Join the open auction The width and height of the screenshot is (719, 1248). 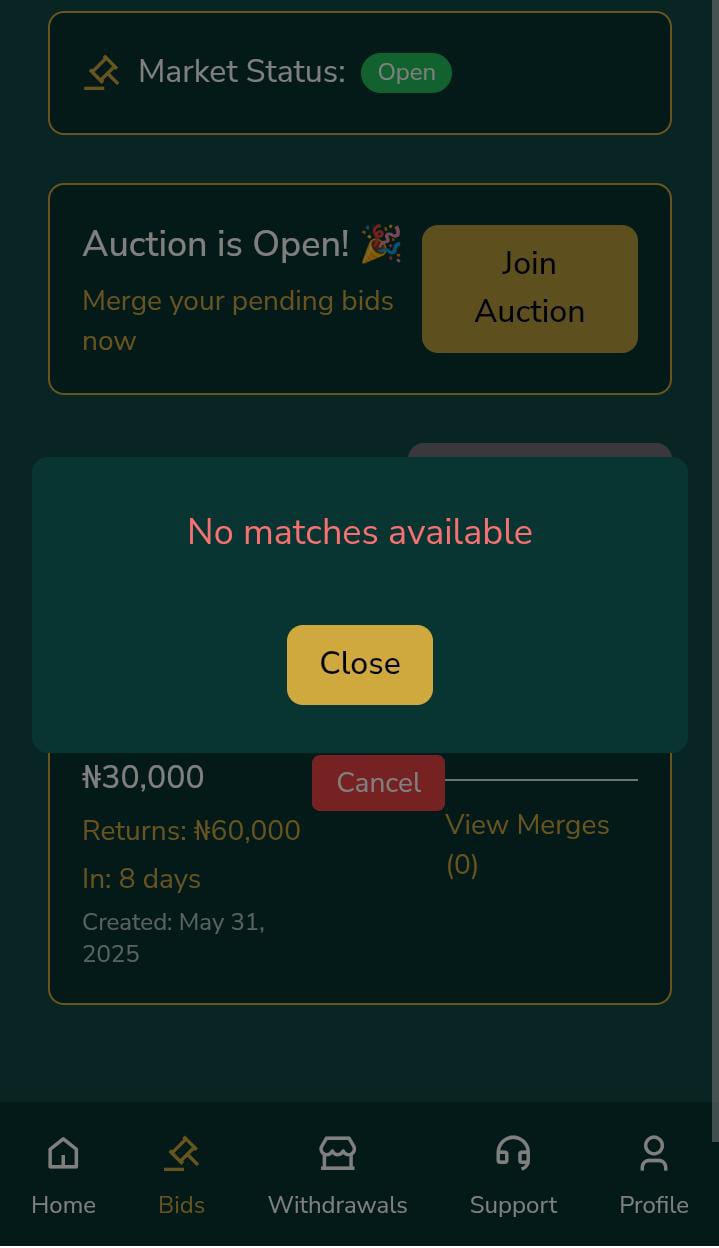coord(529,288)
